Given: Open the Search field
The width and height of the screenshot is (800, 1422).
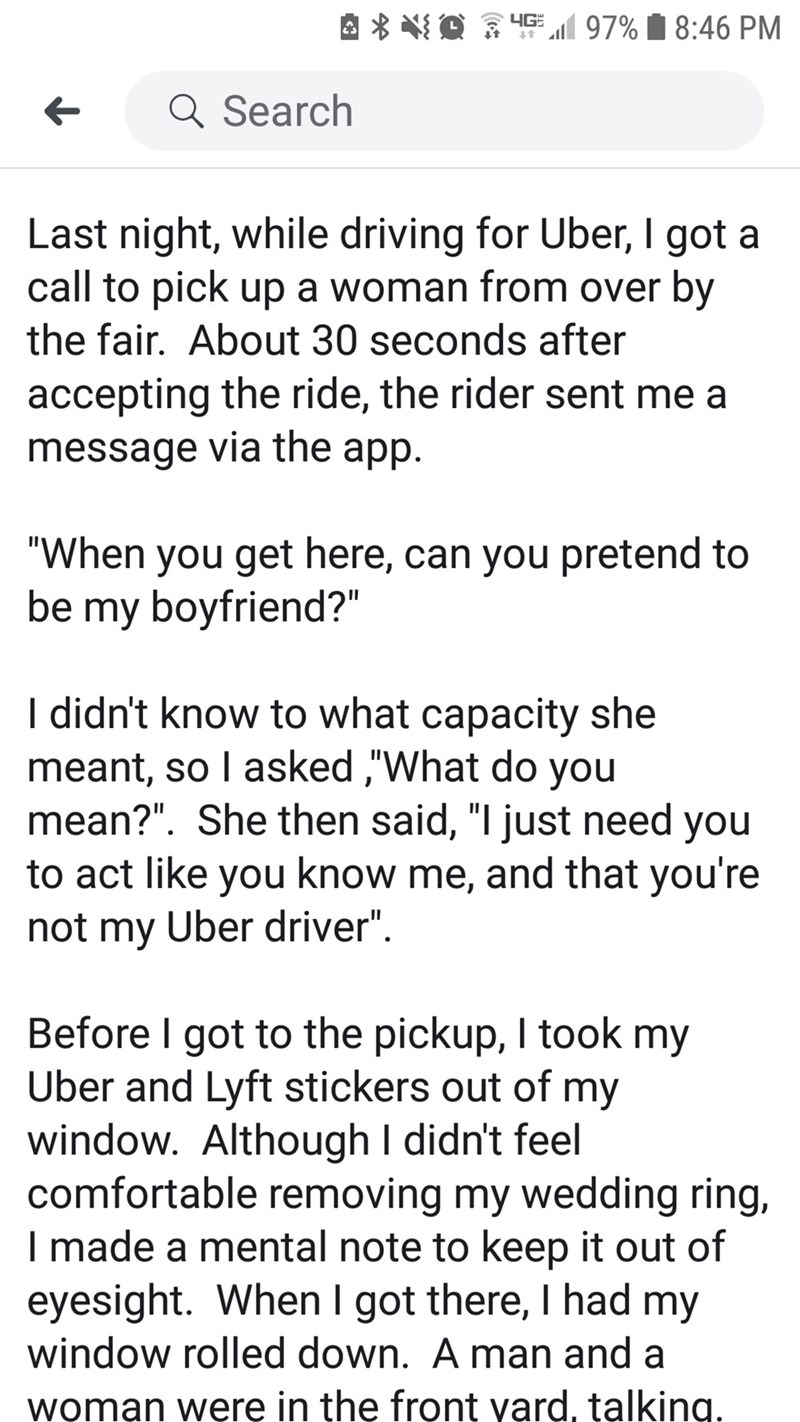Looking at the screenshot, I should 443,111.
